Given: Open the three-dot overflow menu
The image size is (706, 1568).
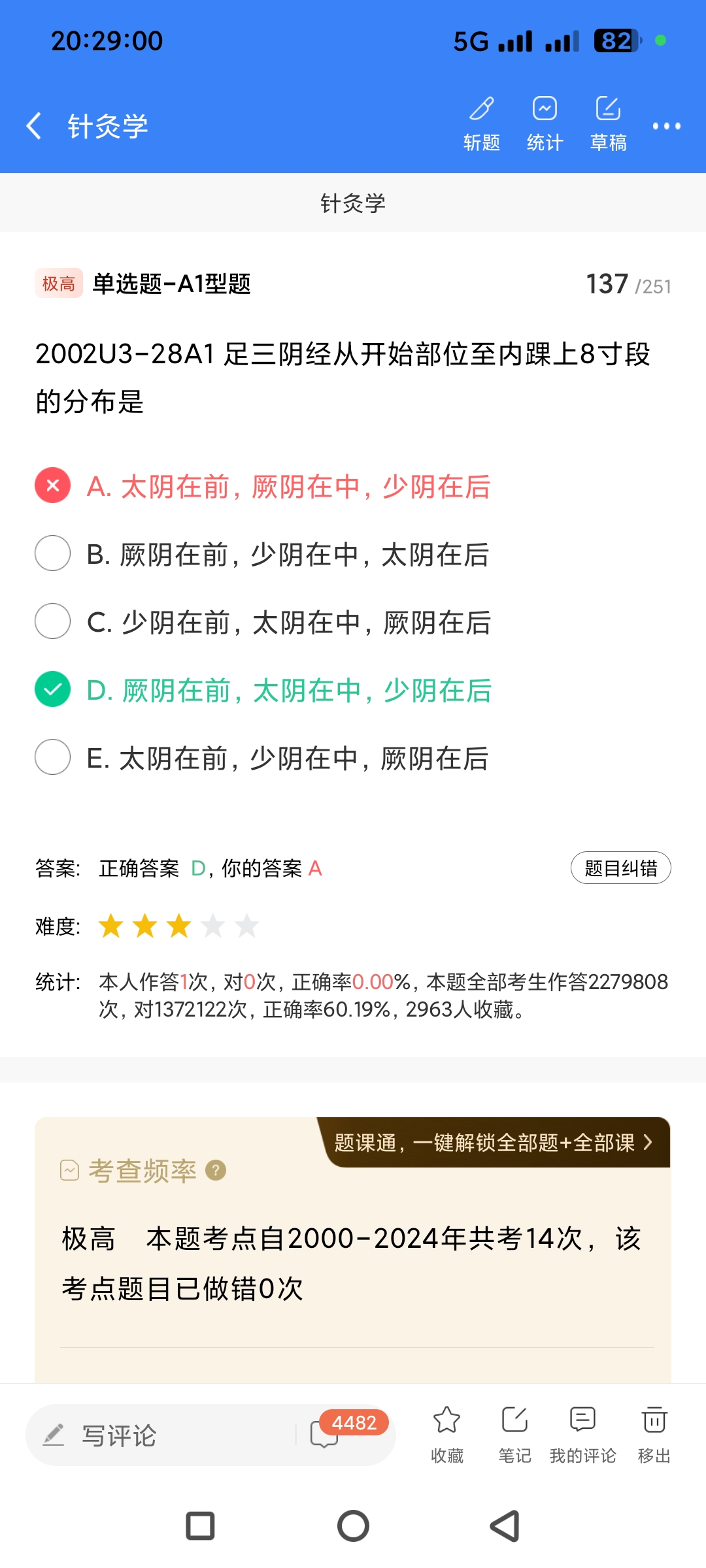Looking at the screenshot, I should tap(666, 125).
